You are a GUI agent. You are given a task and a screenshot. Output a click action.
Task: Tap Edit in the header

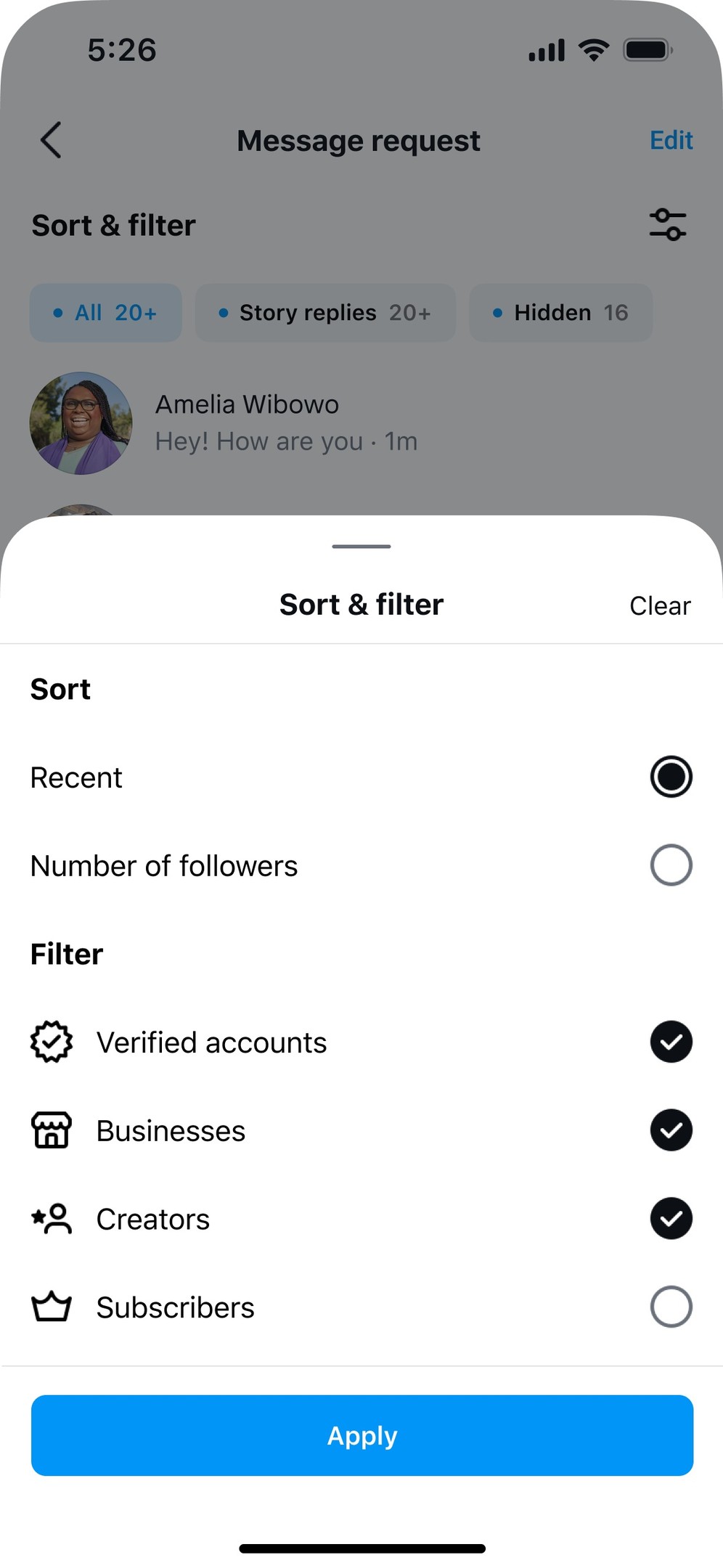(671, 140)
